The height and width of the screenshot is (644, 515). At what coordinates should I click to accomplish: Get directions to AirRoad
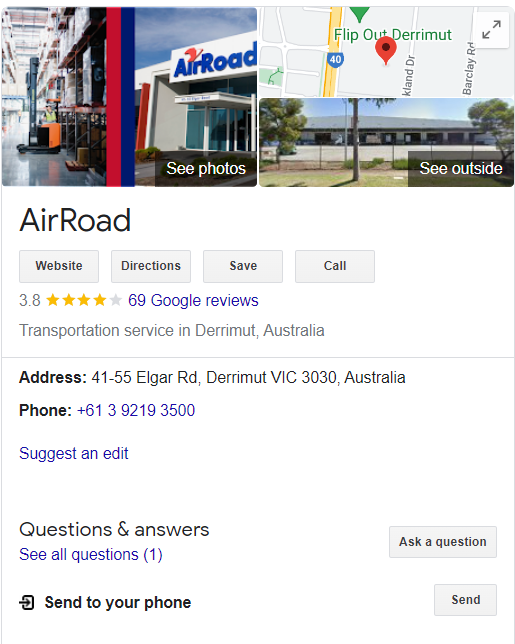coord(151,266)
